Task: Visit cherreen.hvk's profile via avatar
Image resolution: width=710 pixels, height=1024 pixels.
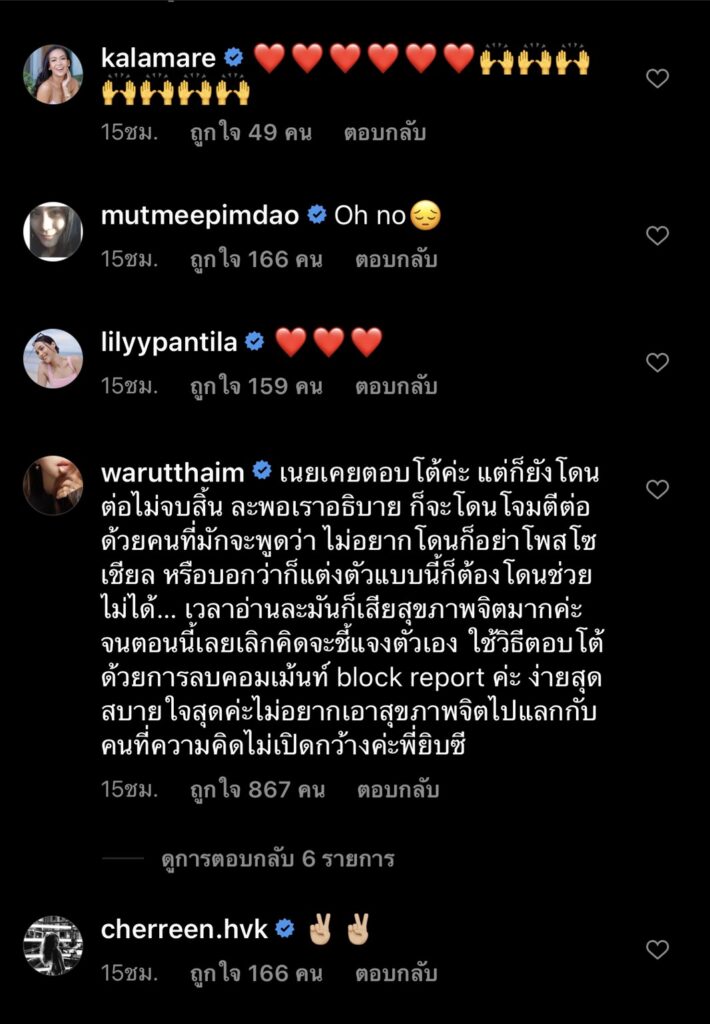Action: [53, 945]
